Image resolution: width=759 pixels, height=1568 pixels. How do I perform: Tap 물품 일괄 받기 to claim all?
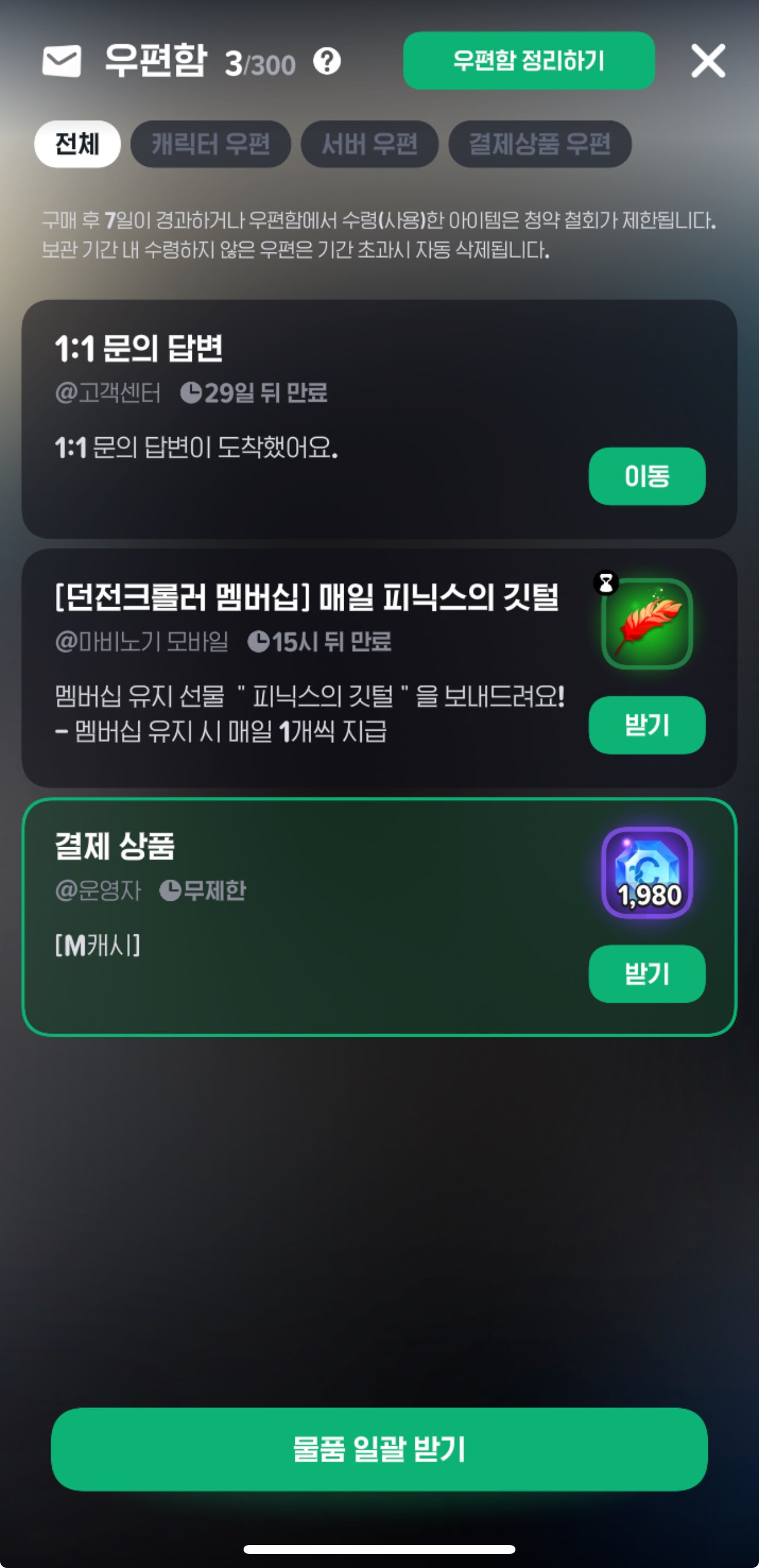coord(379,1449)
